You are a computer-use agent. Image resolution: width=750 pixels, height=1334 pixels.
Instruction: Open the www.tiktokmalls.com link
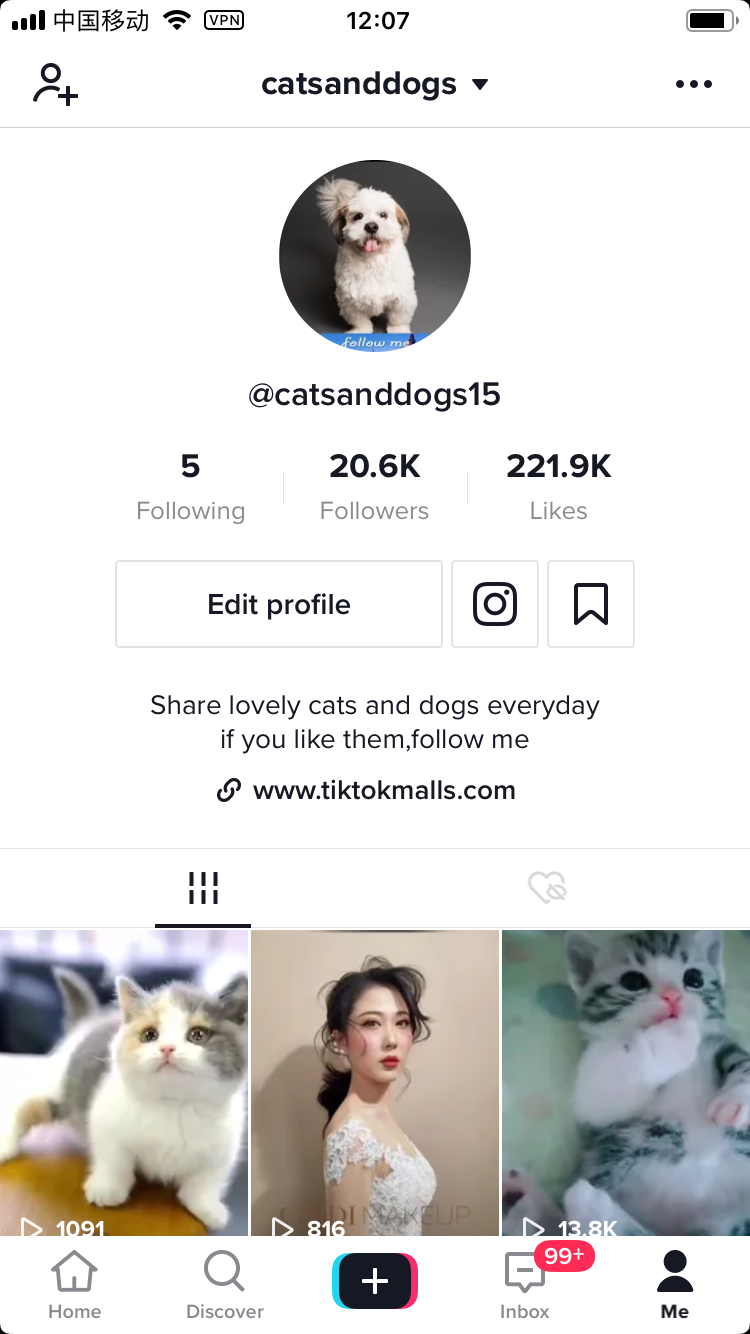point(383,791)
